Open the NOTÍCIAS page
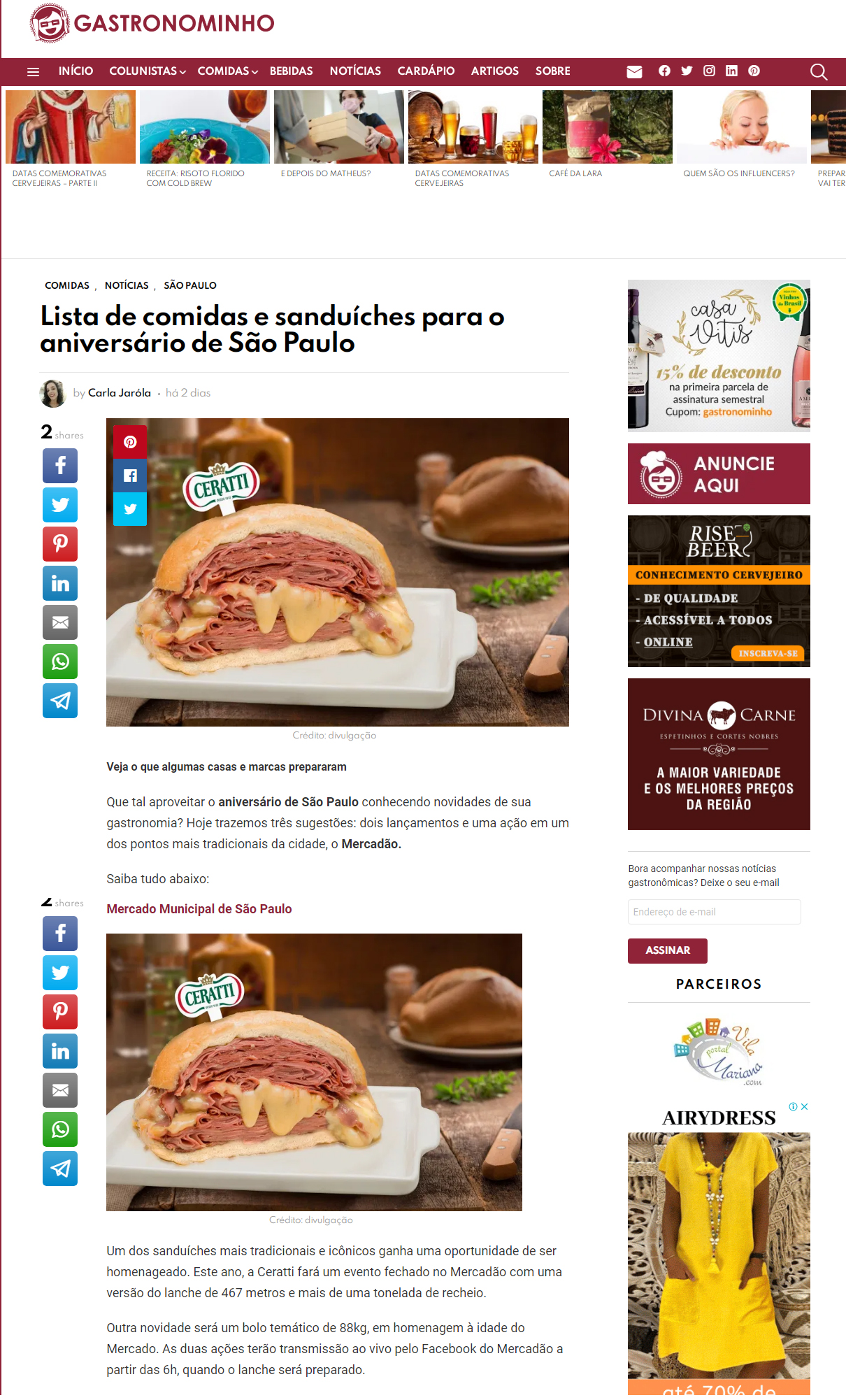The width and height of the screenshot is (846, 1400). [355, 71]
